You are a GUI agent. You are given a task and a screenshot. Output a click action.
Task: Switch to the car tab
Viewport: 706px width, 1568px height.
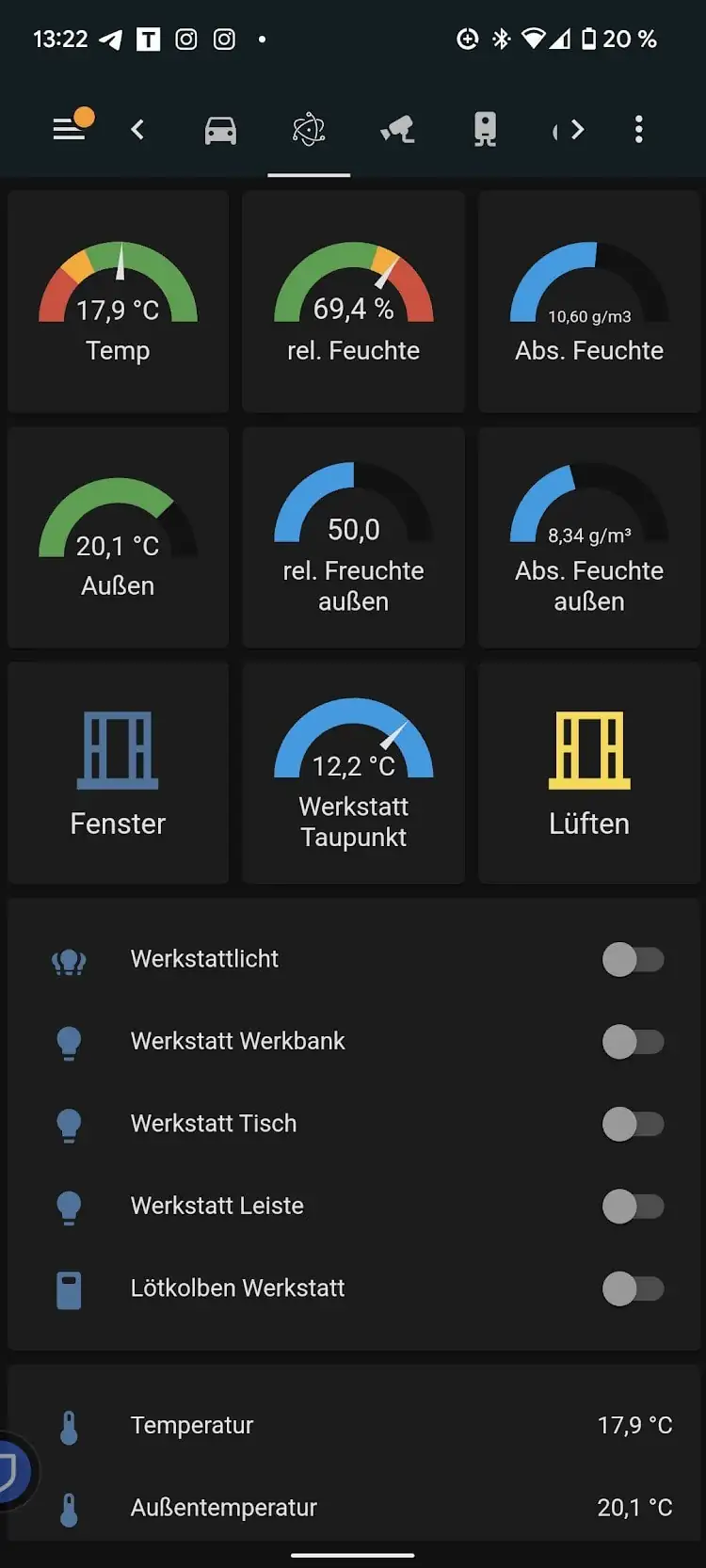point(220,130)
